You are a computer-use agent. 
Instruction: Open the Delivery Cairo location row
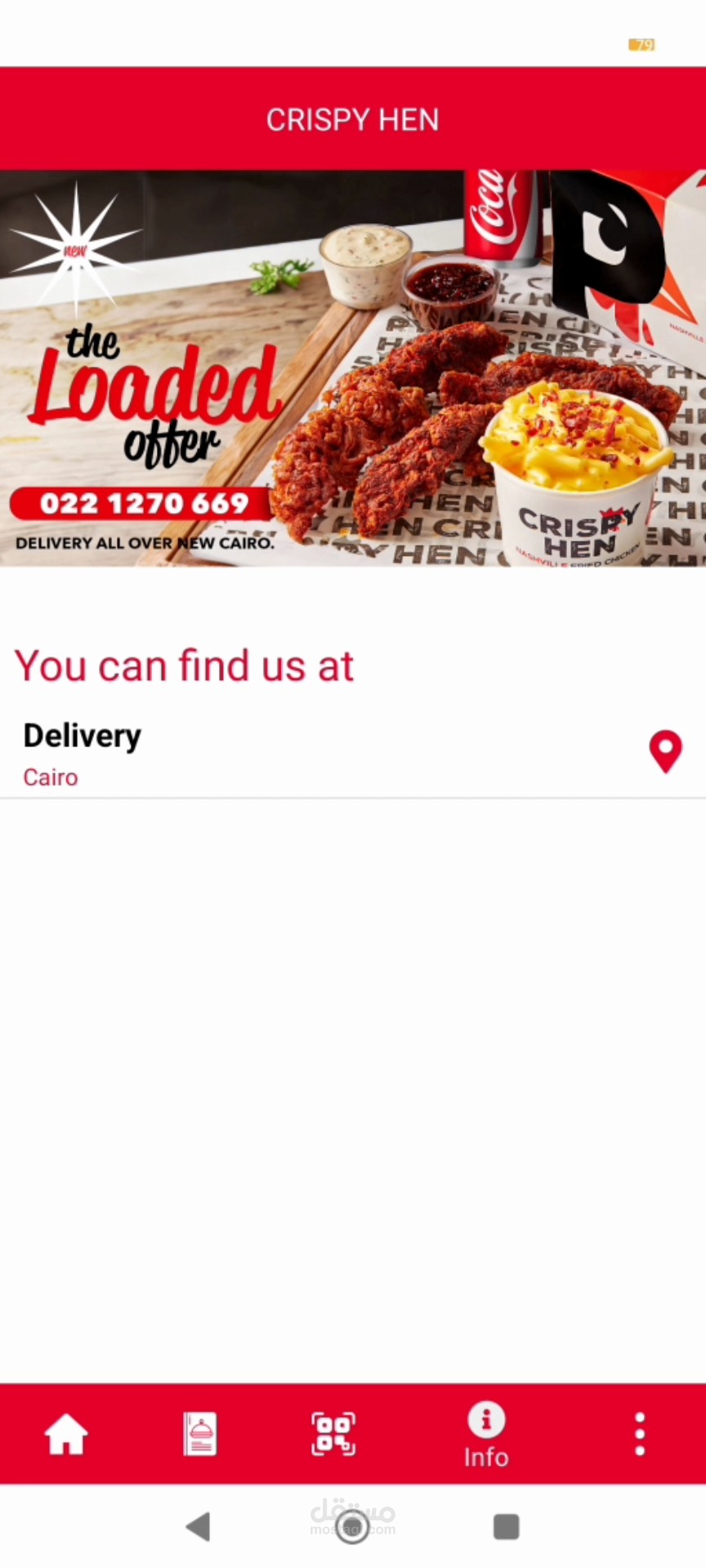click(353, 753)
